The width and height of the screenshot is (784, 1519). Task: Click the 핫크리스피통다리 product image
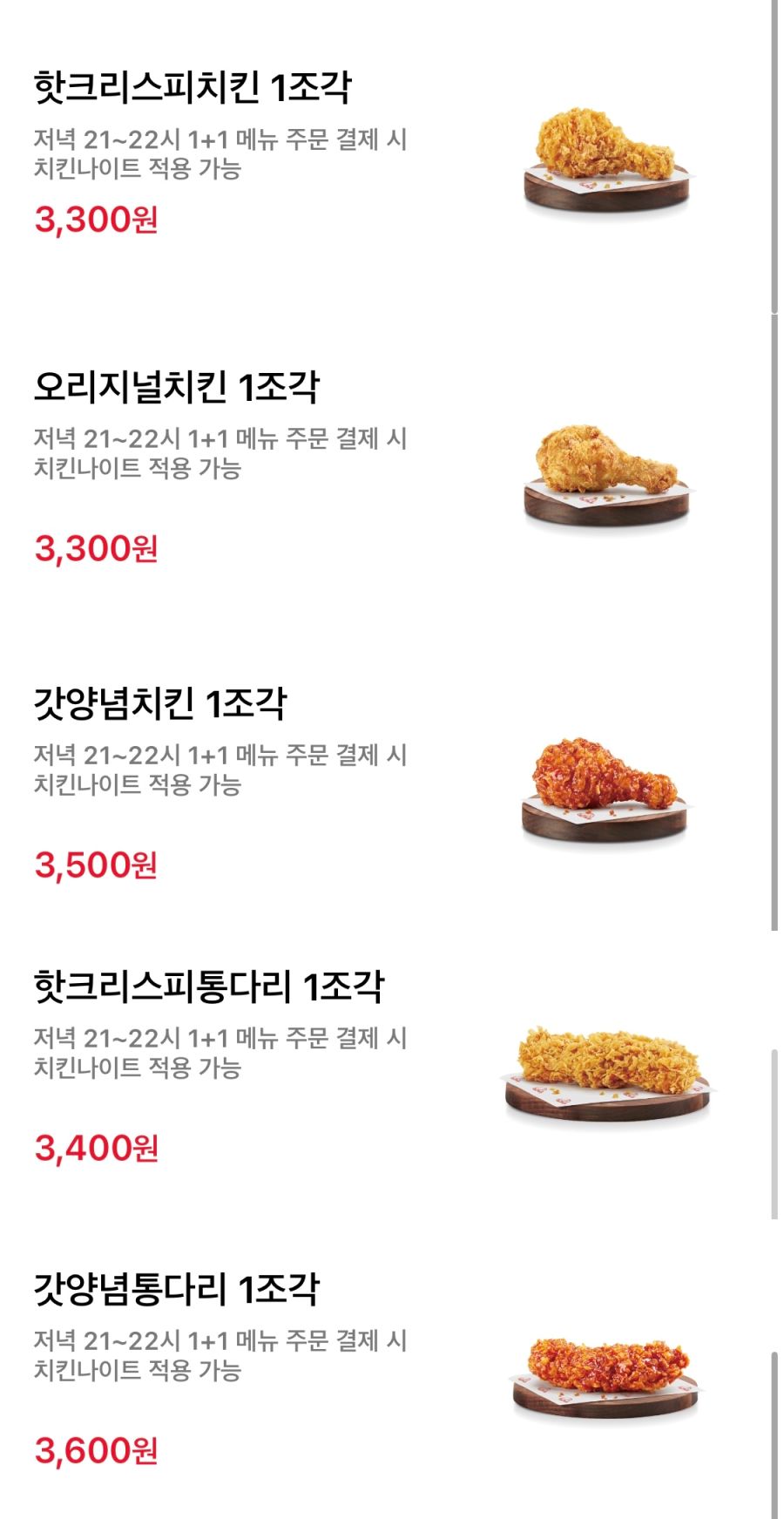[605, 1072]
